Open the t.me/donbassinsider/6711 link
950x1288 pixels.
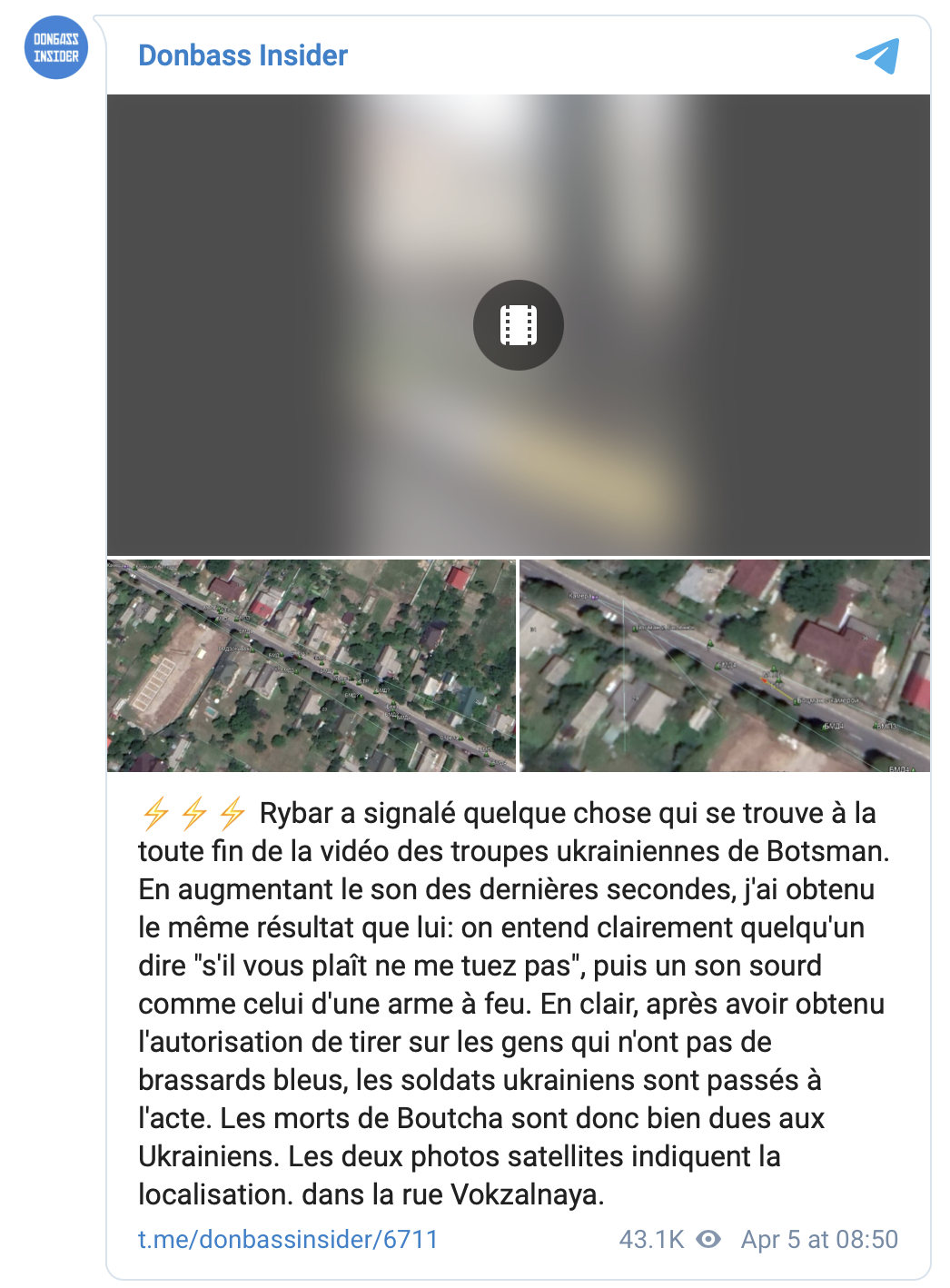pos(288,1239)
